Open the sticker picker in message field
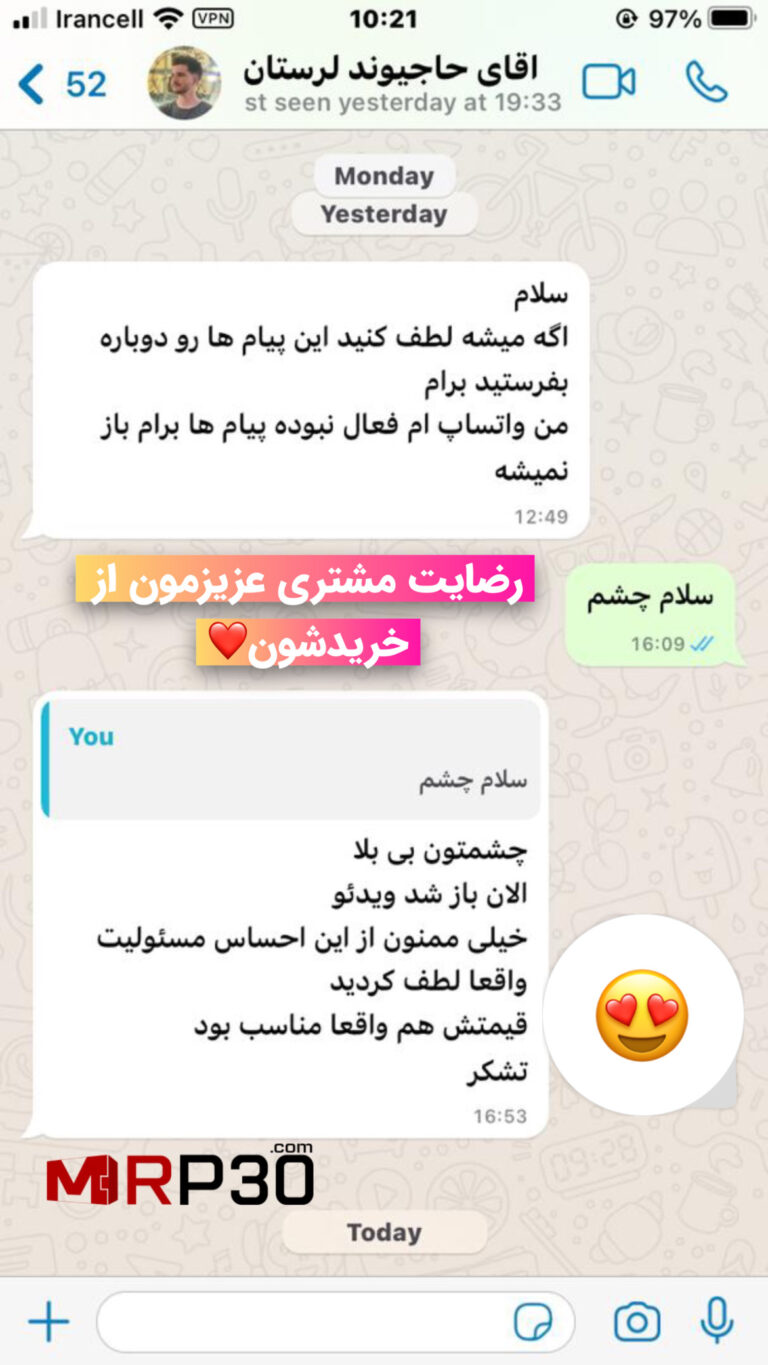This screenshot has height=1365, width=768. (533, 1323)
